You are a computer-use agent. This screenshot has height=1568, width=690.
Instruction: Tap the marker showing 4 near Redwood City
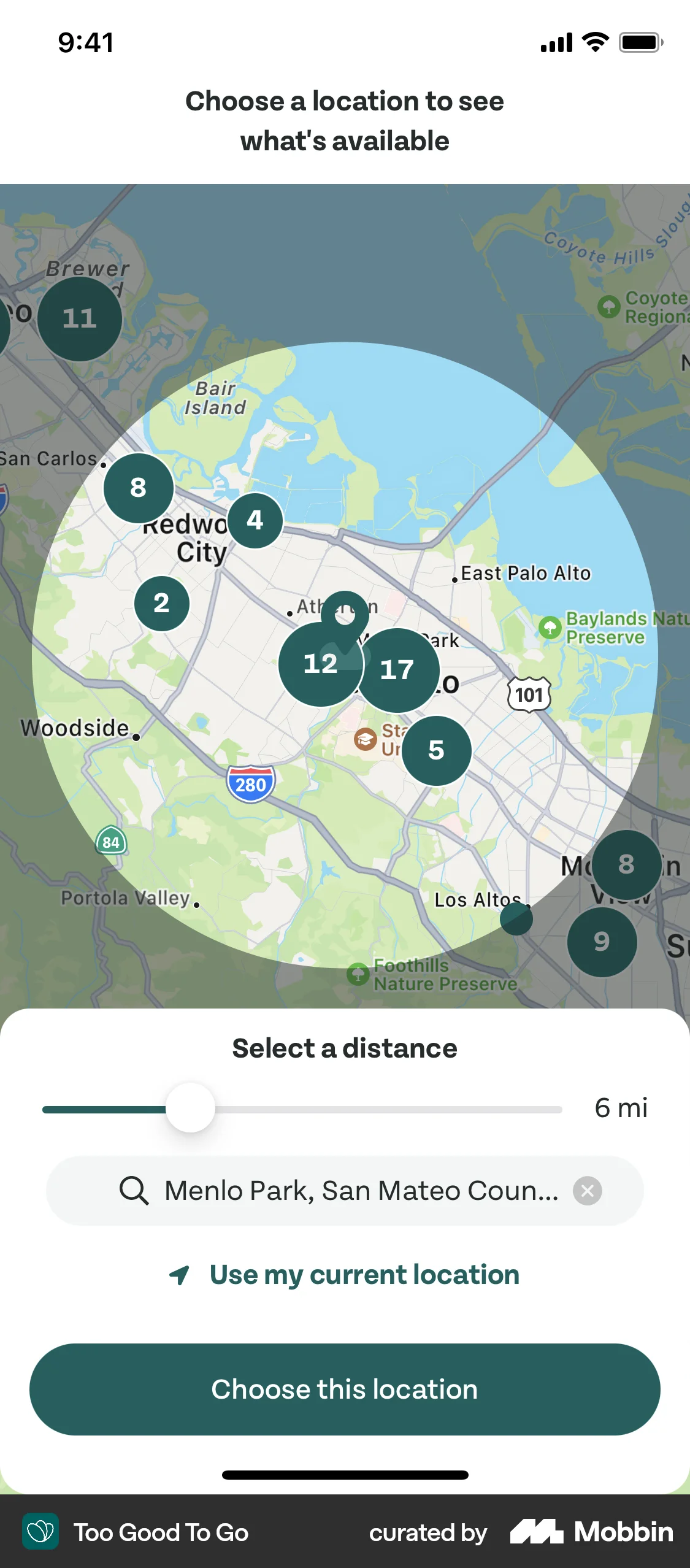coord(254,521)
